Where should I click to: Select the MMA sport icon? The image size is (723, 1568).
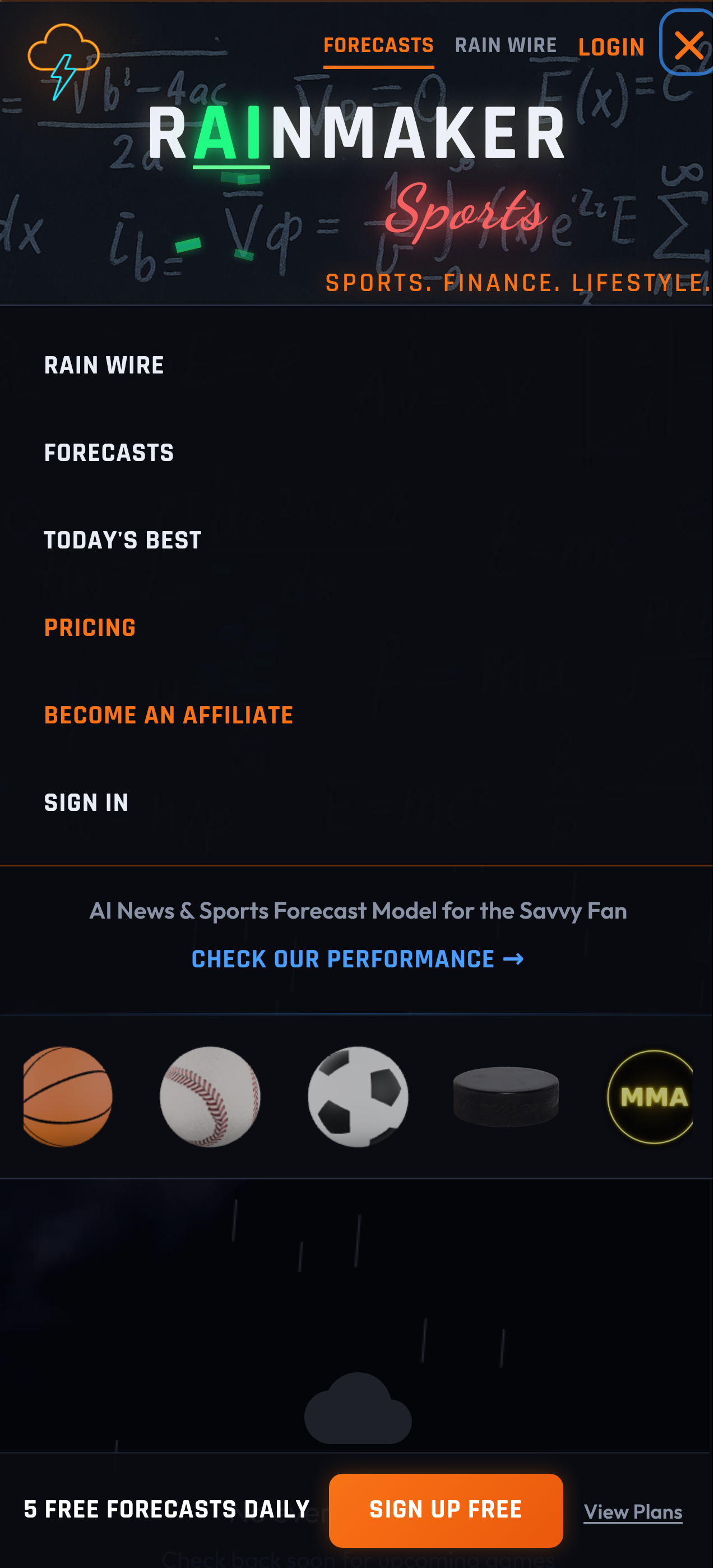[650, 1097]
